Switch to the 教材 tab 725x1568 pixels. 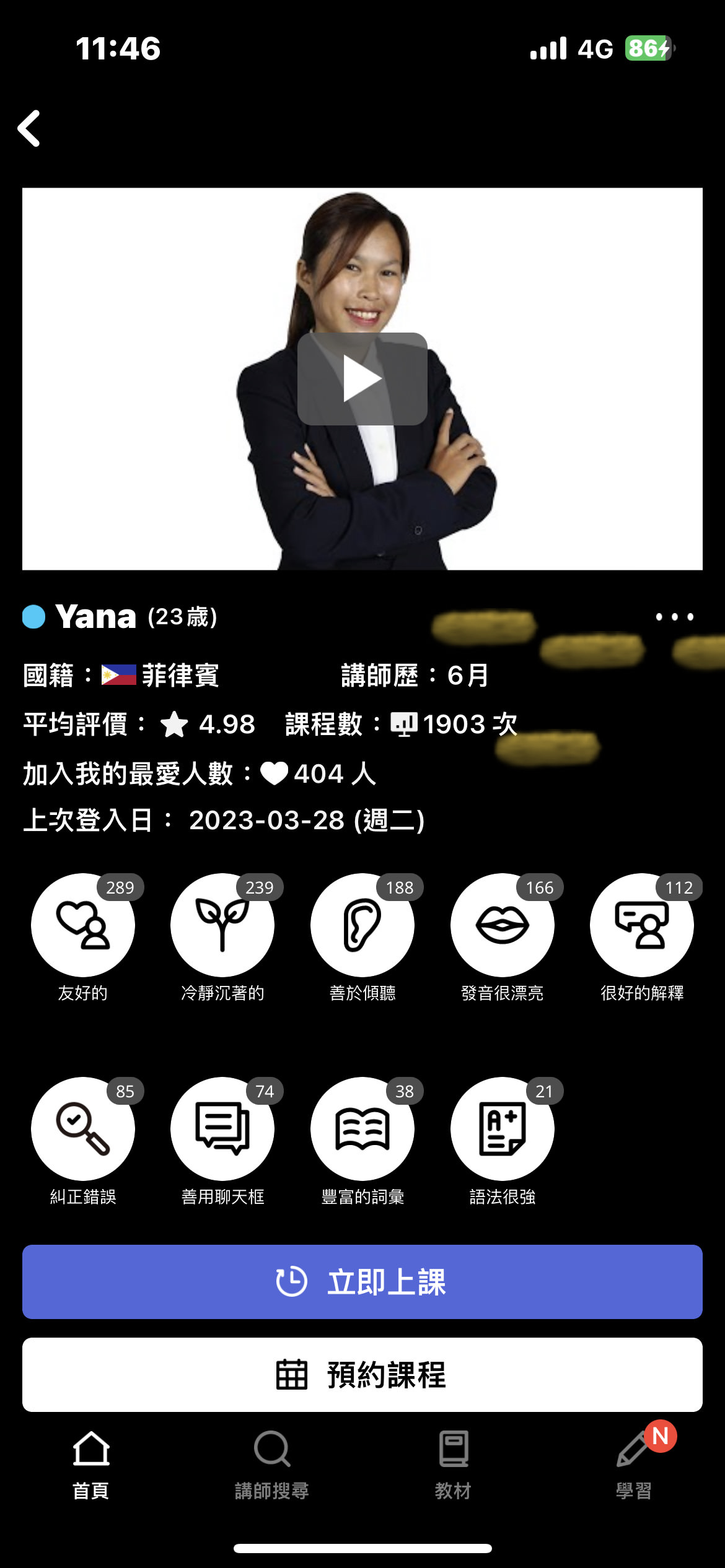click(x=453, y=1465)
